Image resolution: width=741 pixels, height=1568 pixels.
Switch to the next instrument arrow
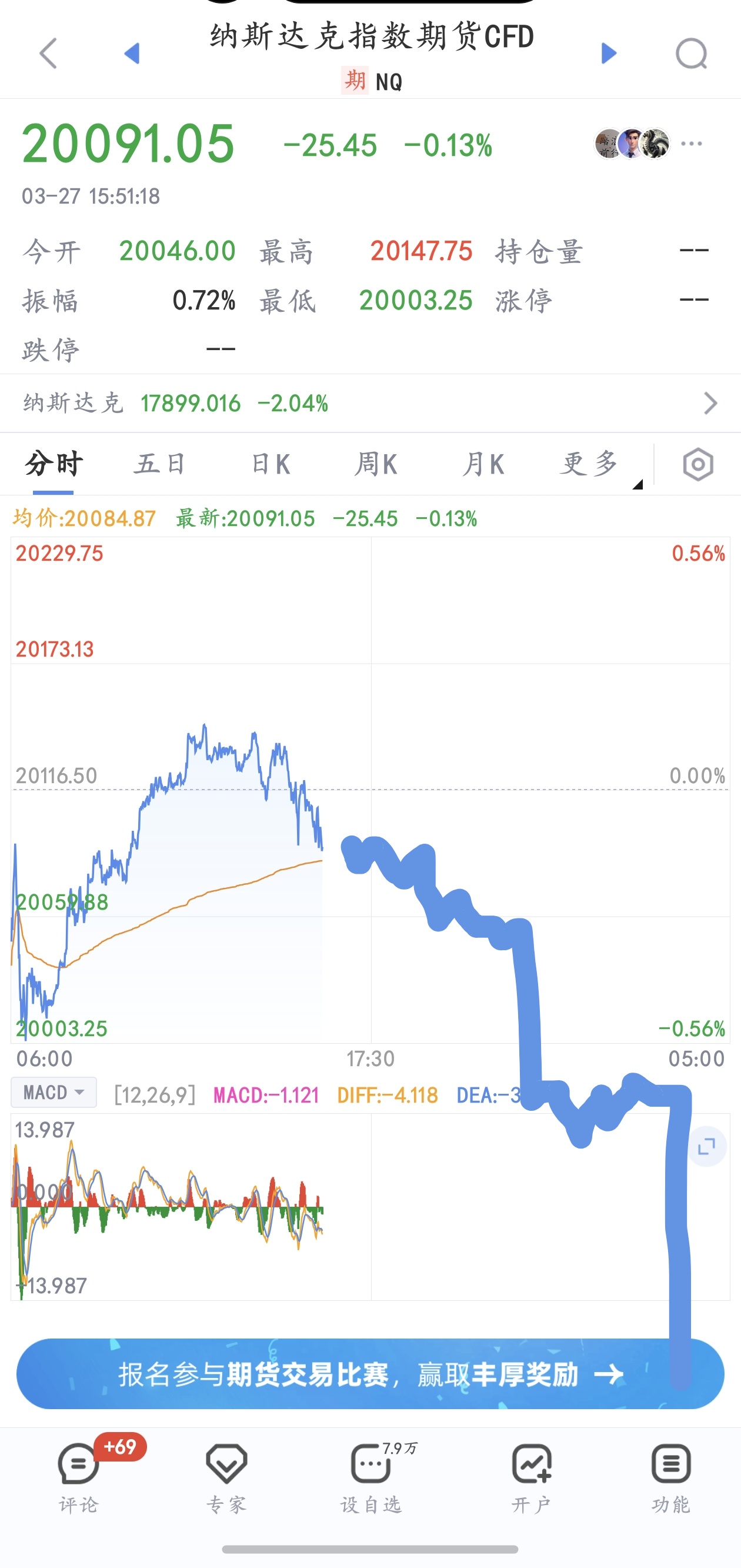pos(608,54)
